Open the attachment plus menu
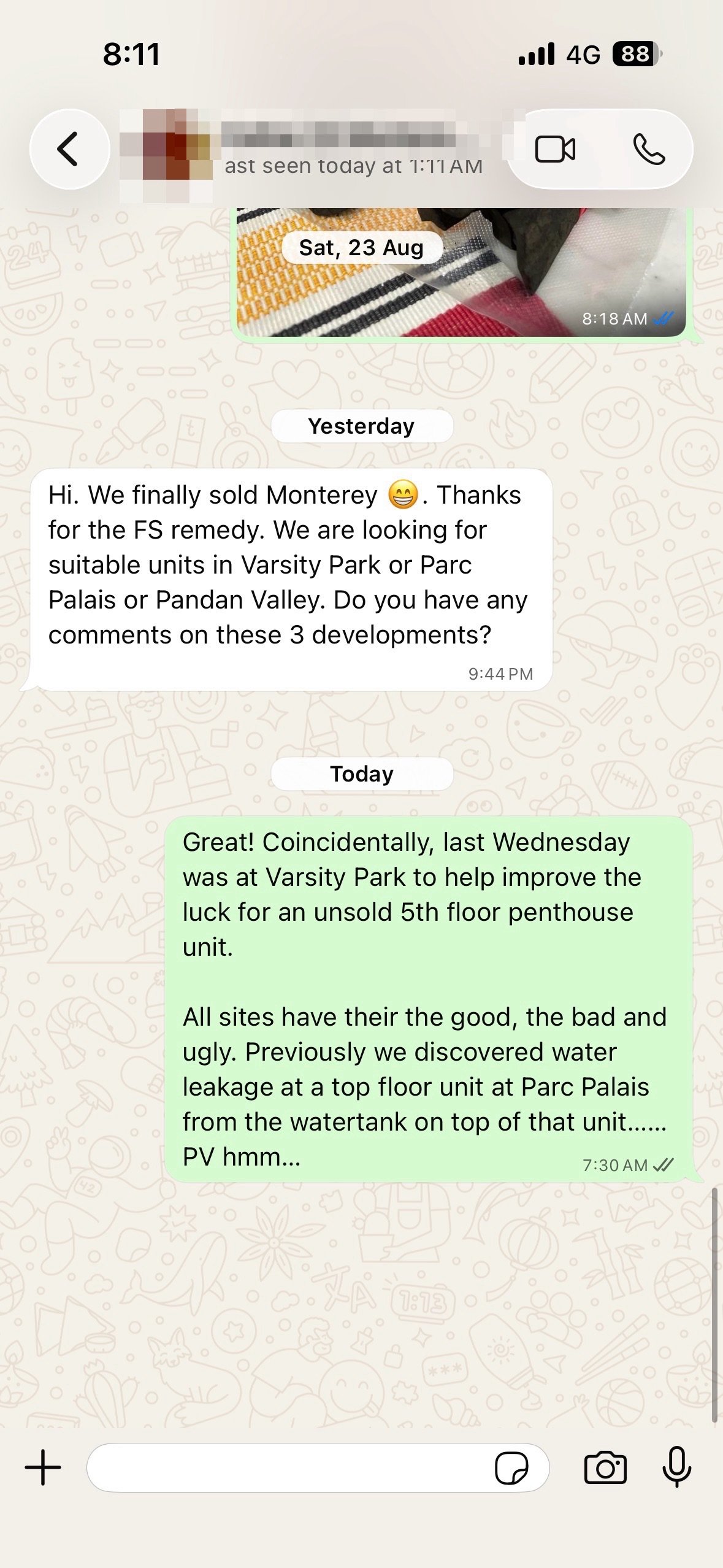This screenshot has width=723, height=1568. tap(43, 1467)
